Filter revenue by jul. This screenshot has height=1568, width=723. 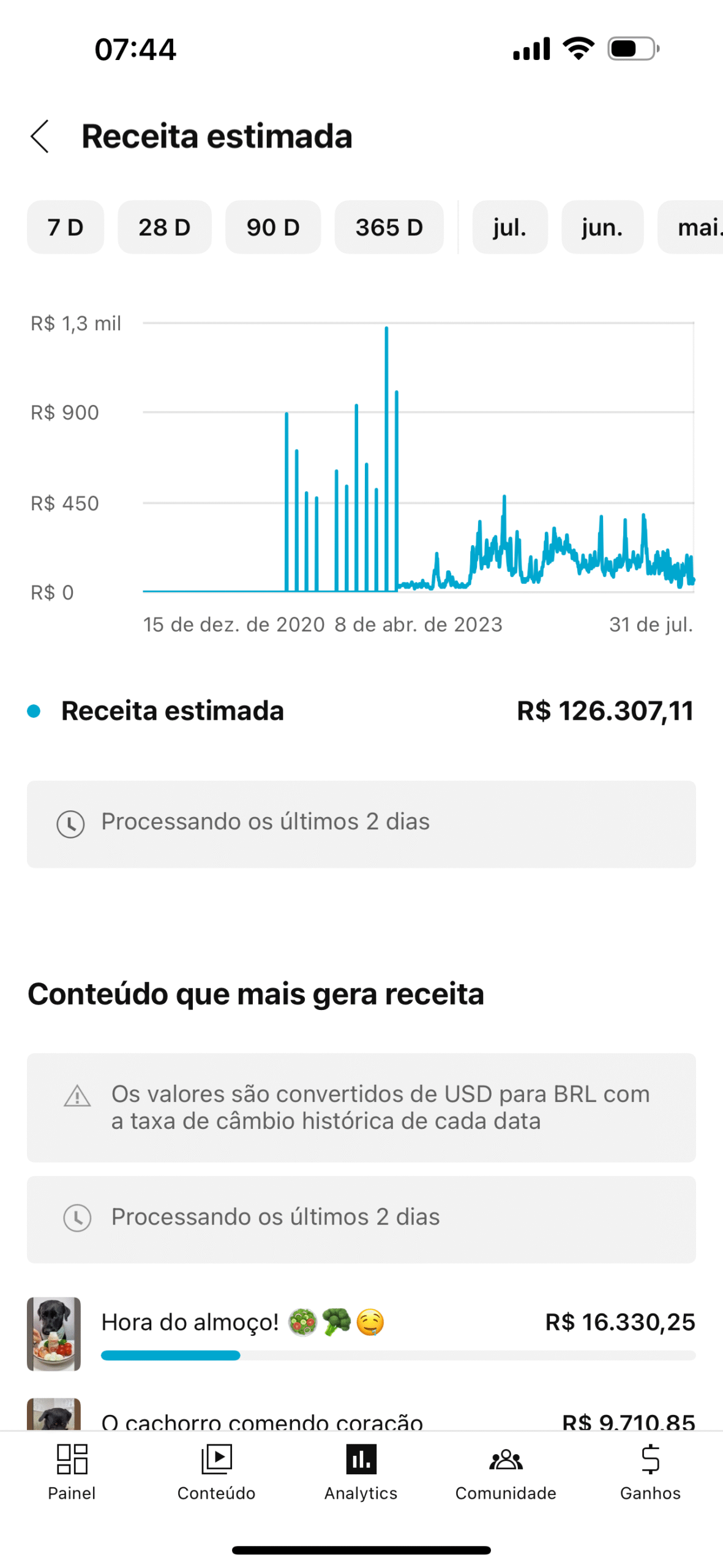coord(510,227)
